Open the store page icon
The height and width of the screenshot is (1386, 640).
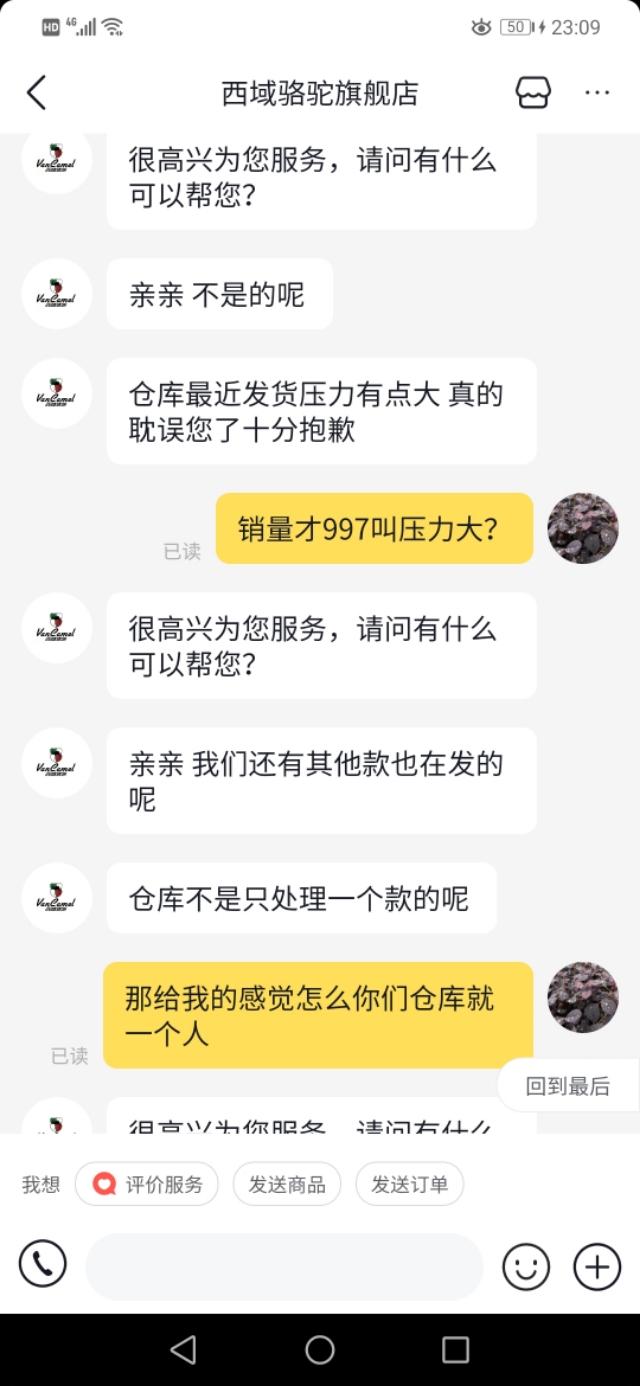click(x=533, y=93)
